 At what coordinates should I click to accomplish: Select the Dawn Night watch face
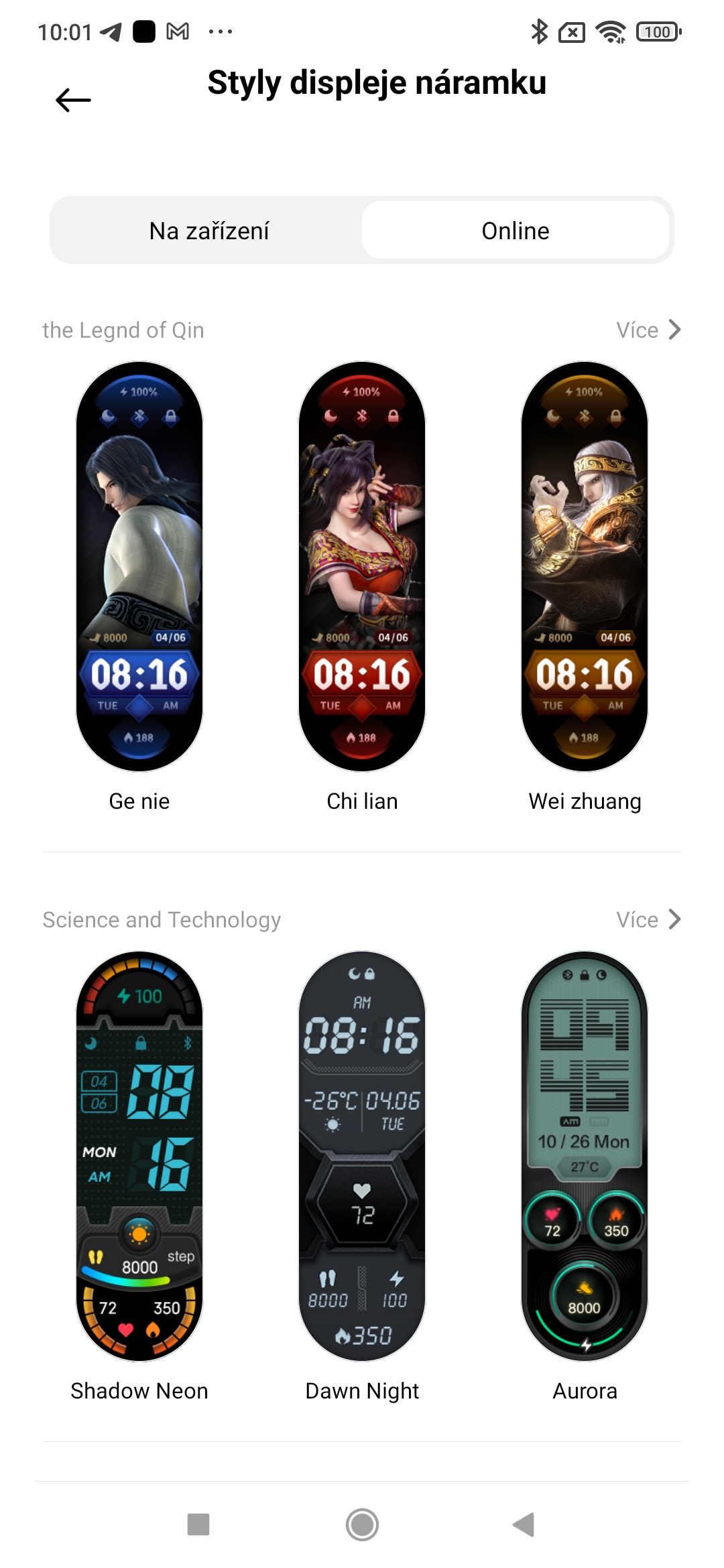click(x=362, y=1157)
